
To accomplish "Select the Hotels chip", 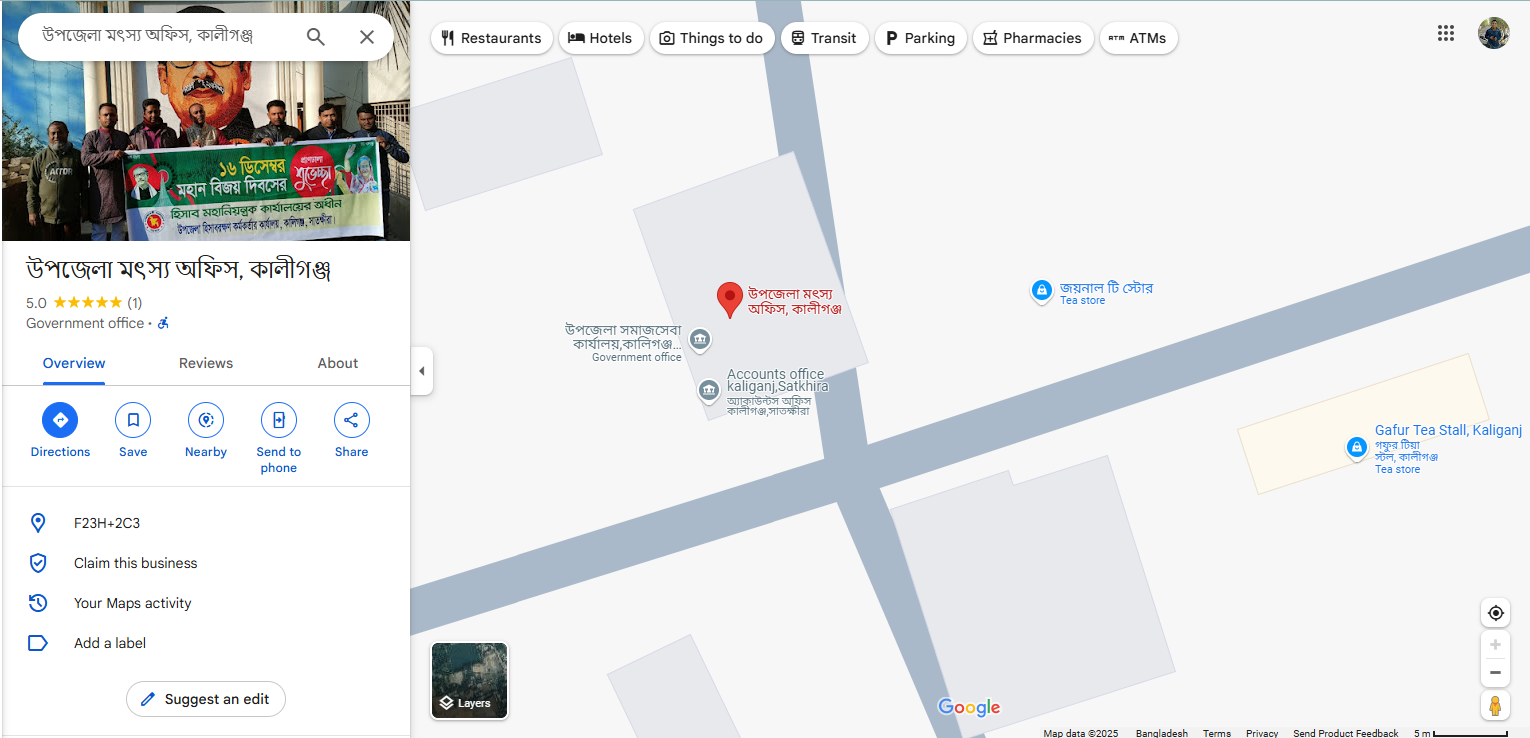I will coord(600,38).
